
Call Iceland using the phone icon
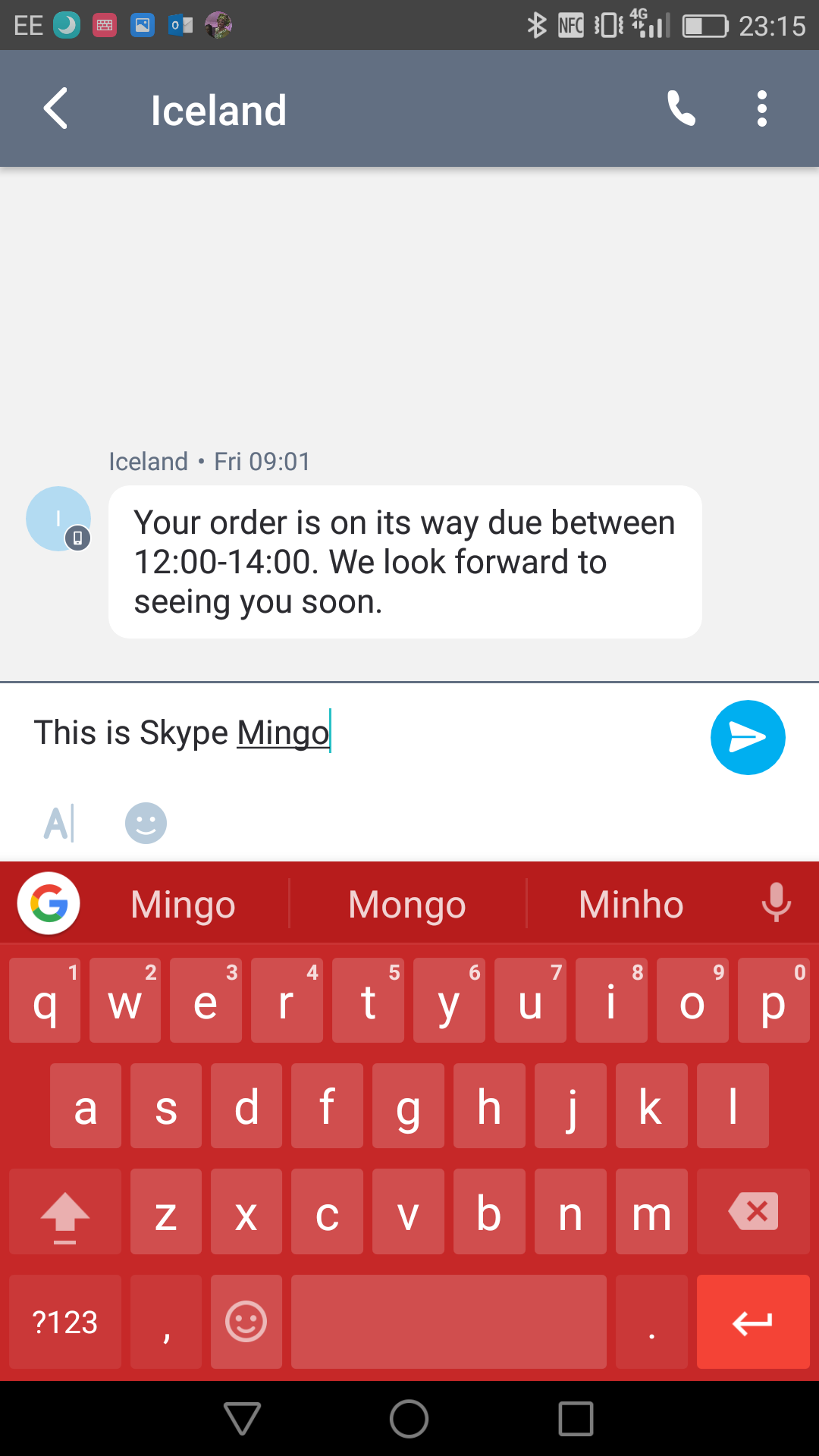point(681,109)
